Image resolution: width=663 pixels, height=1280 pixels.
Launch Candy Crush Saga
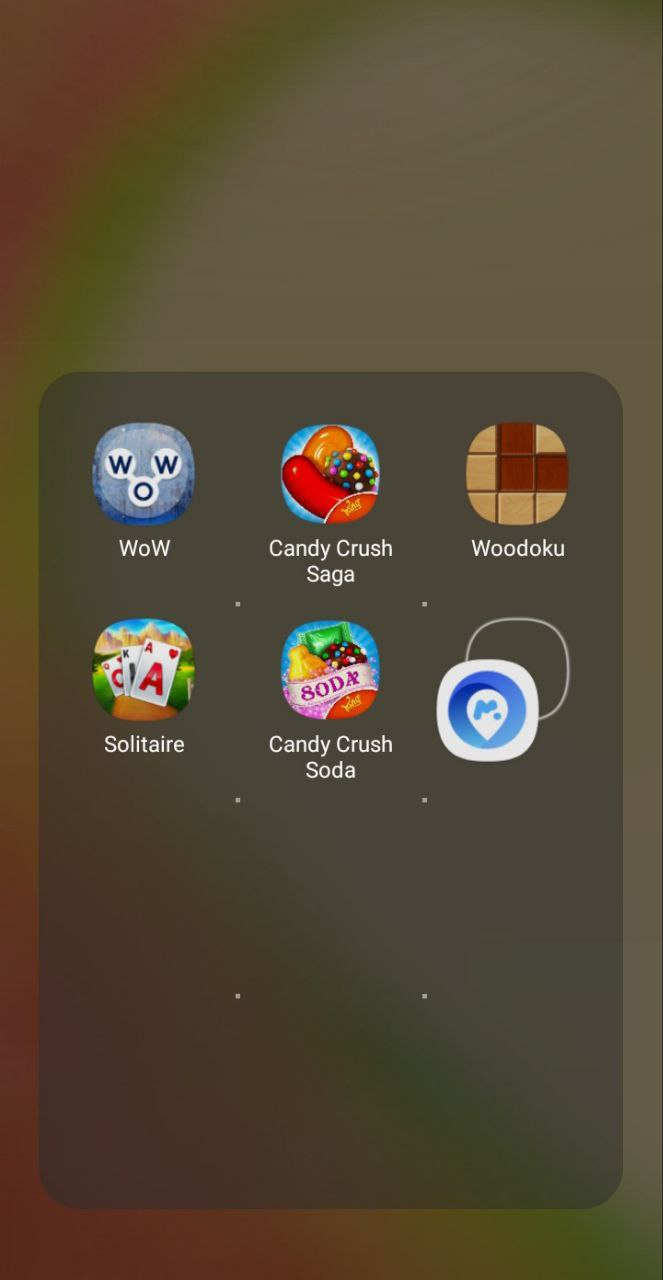tap(330, 474)
